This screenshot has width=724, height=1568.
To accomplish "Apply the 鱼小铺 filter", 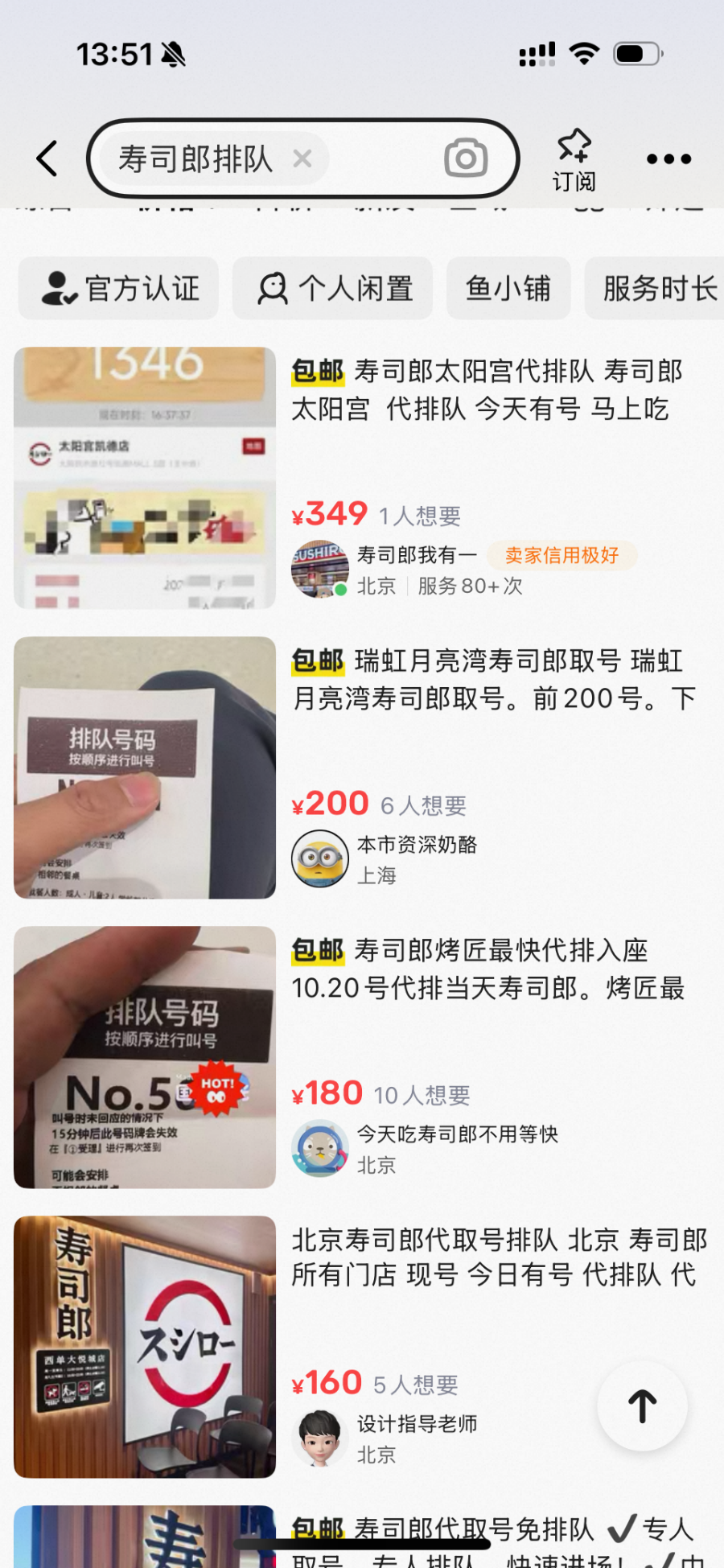I will coord(508,288).
